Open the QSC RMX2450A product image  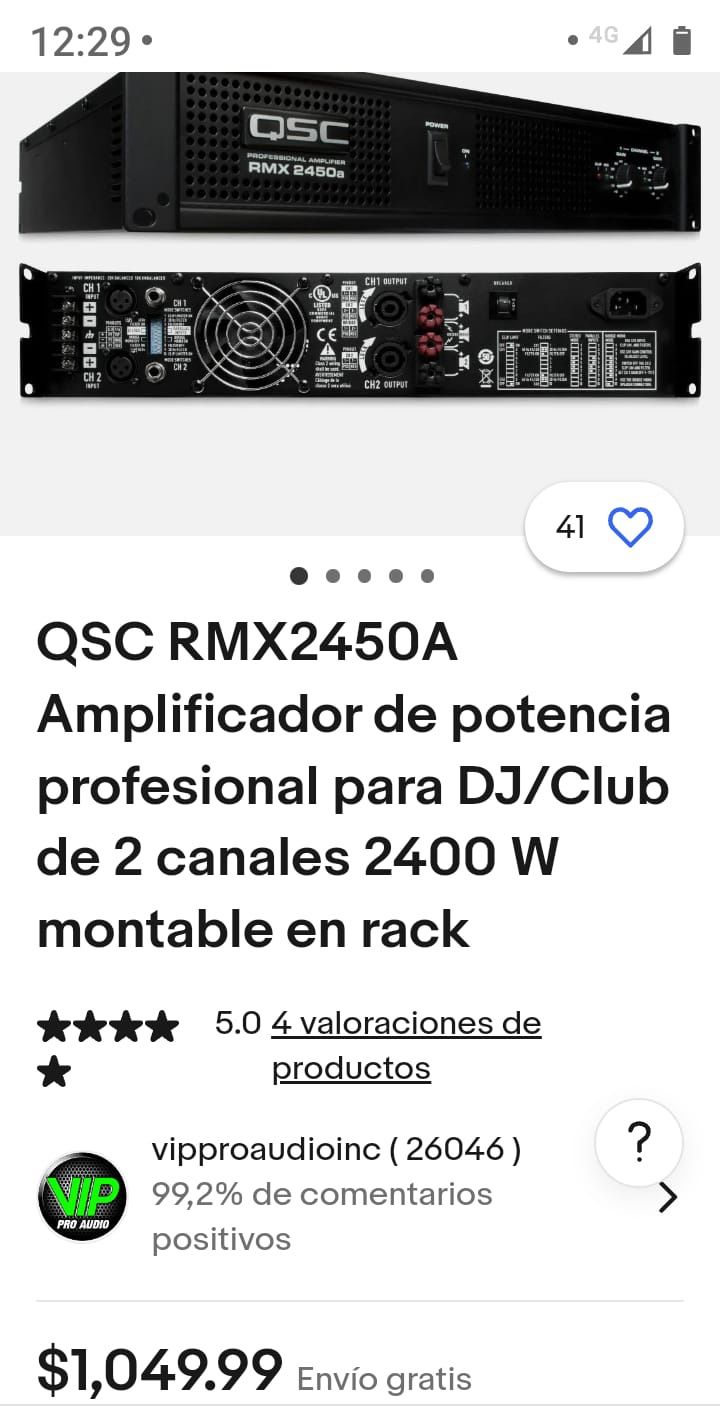pos(360,260)
